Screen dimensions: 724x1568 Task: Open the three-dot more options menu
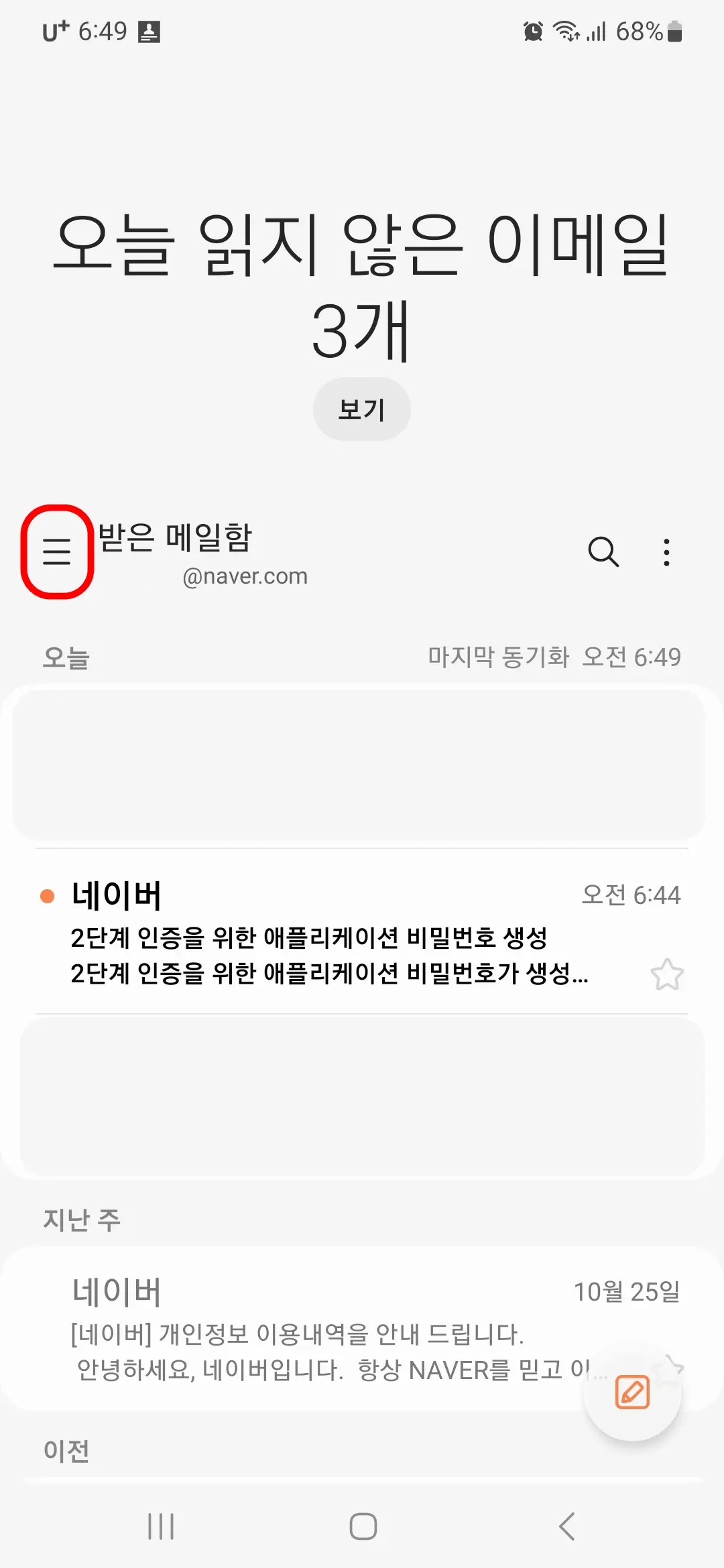666,551
